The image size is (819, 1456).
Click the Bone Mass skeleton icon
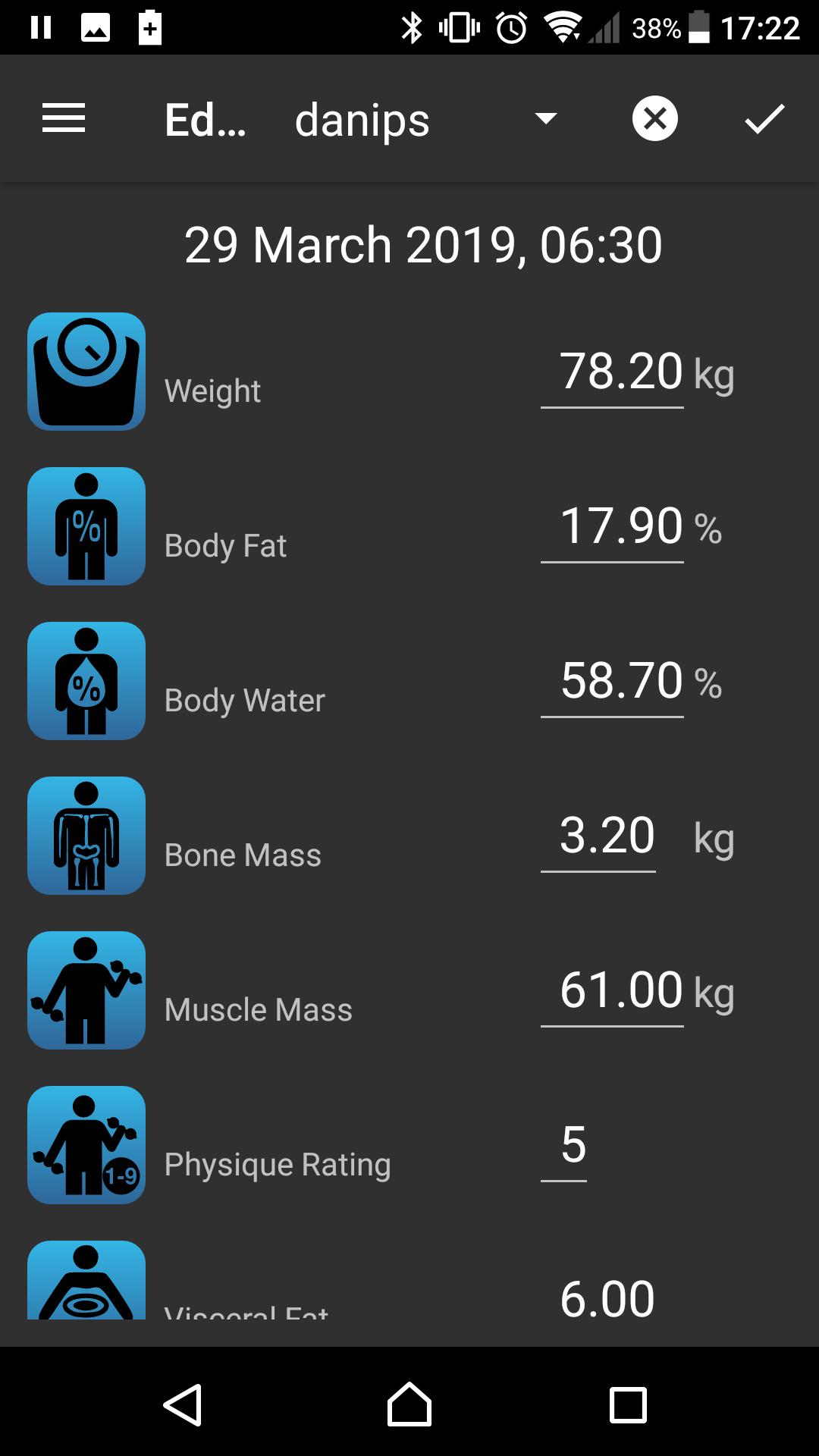pyautogui.click(x=86, y=836)
